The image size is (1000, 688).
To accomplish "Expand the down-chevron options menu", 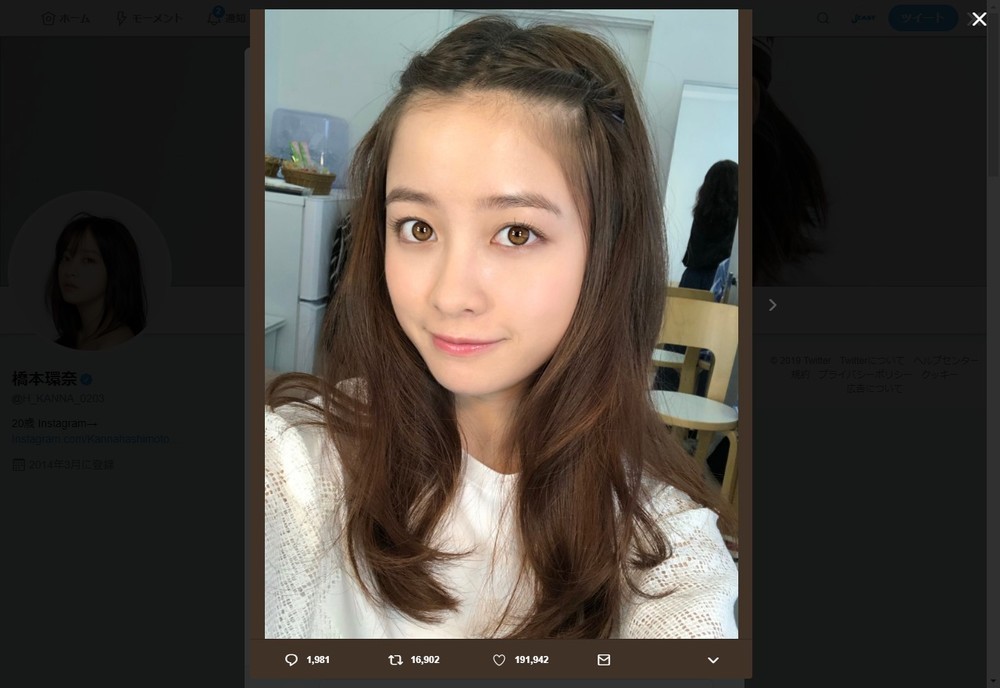I will (713, 660).
